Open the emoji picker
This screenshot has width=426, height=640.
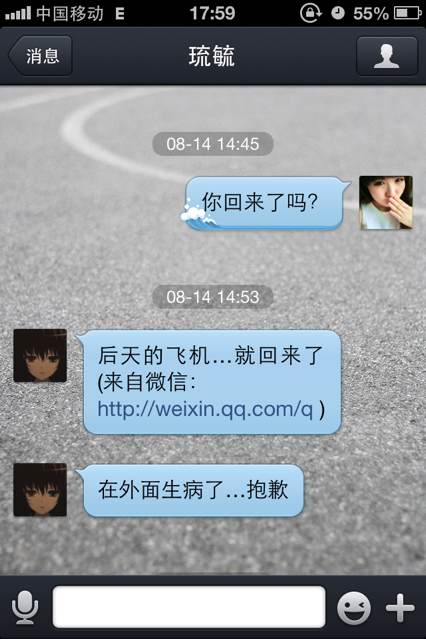click(x=354, y=608)
